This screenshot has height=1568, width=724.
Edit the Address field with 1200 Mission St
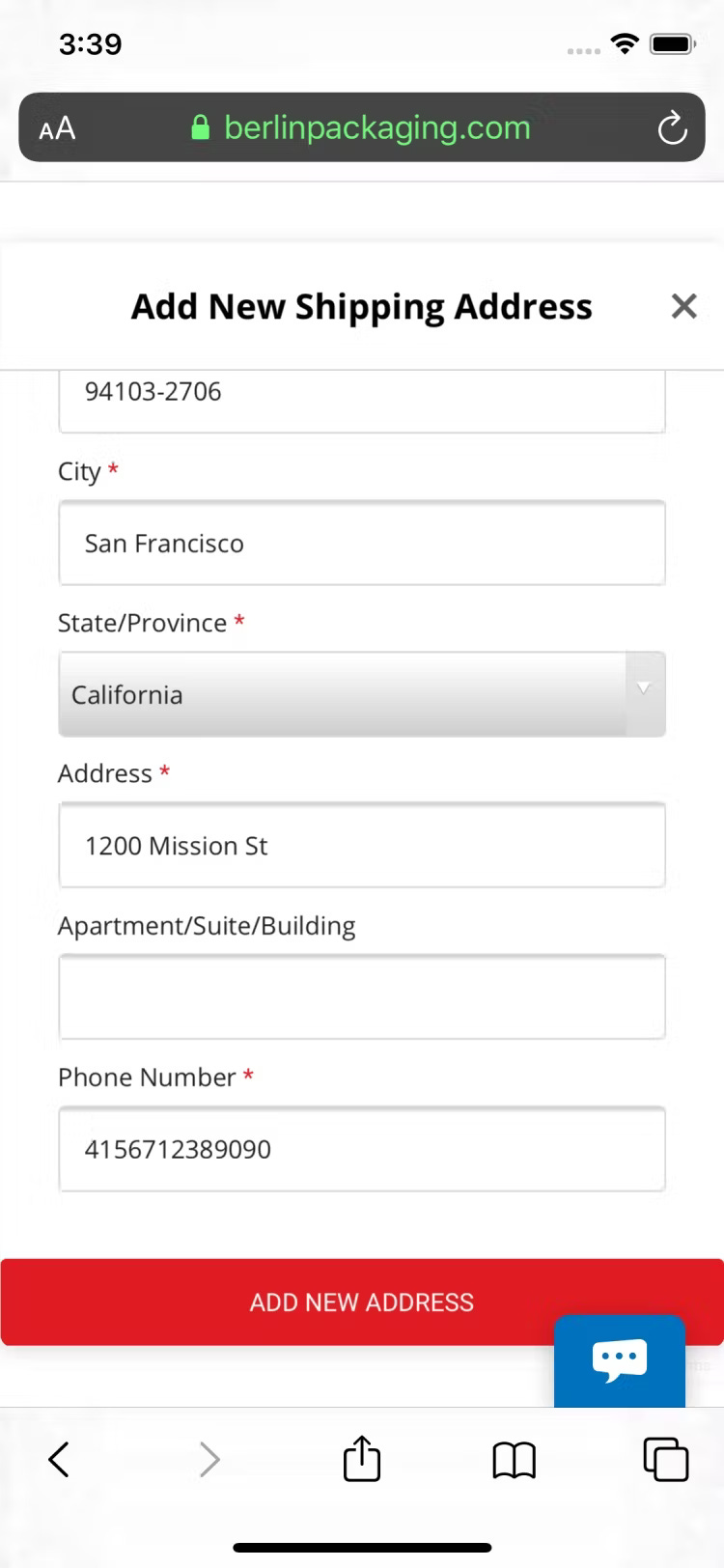pyautogui.click(x=361, y=845)
